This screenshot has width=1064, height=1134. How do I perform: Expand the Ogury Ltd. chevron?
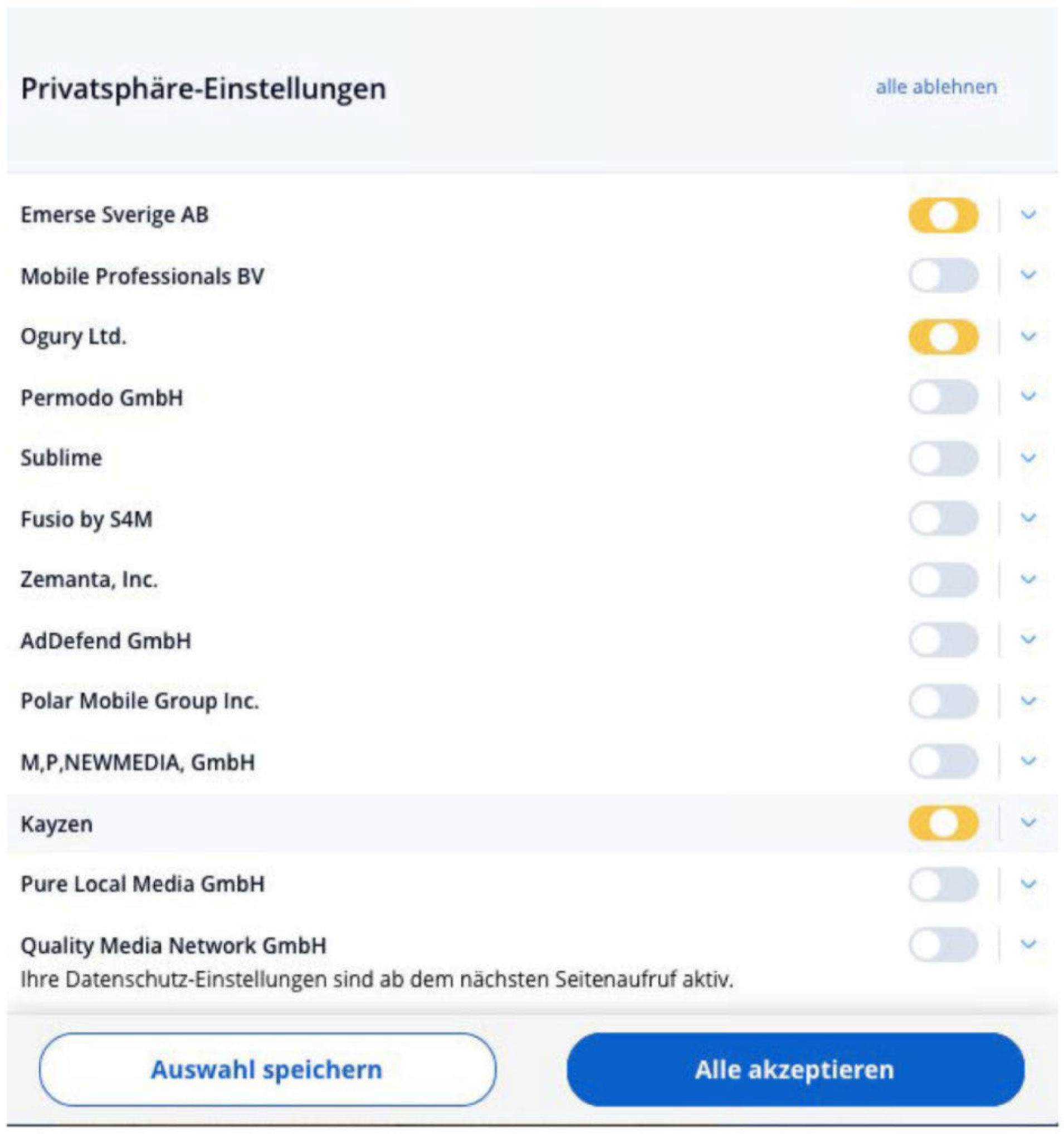coord(1028,336)
